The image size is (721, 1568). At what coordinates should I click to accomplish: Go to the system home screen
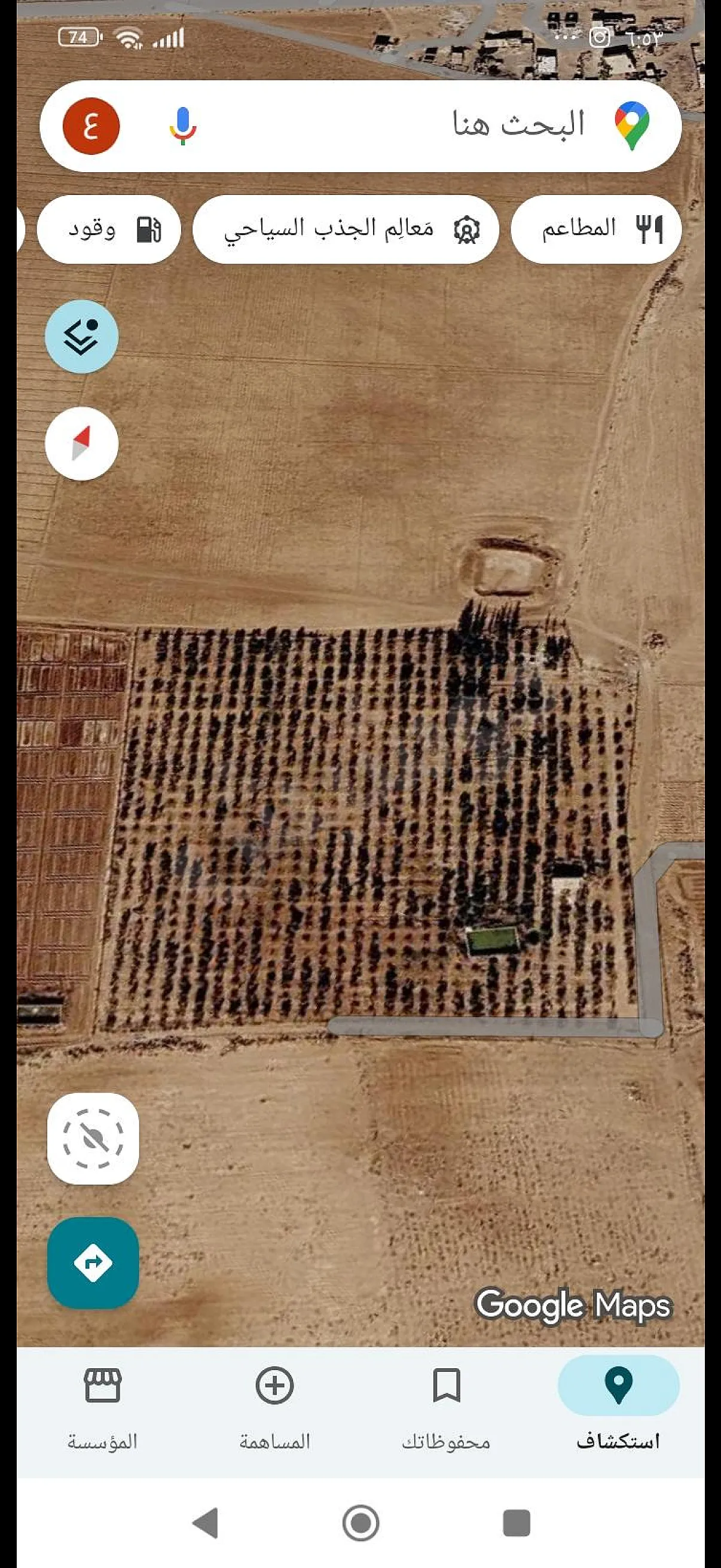pos(361,1523)
